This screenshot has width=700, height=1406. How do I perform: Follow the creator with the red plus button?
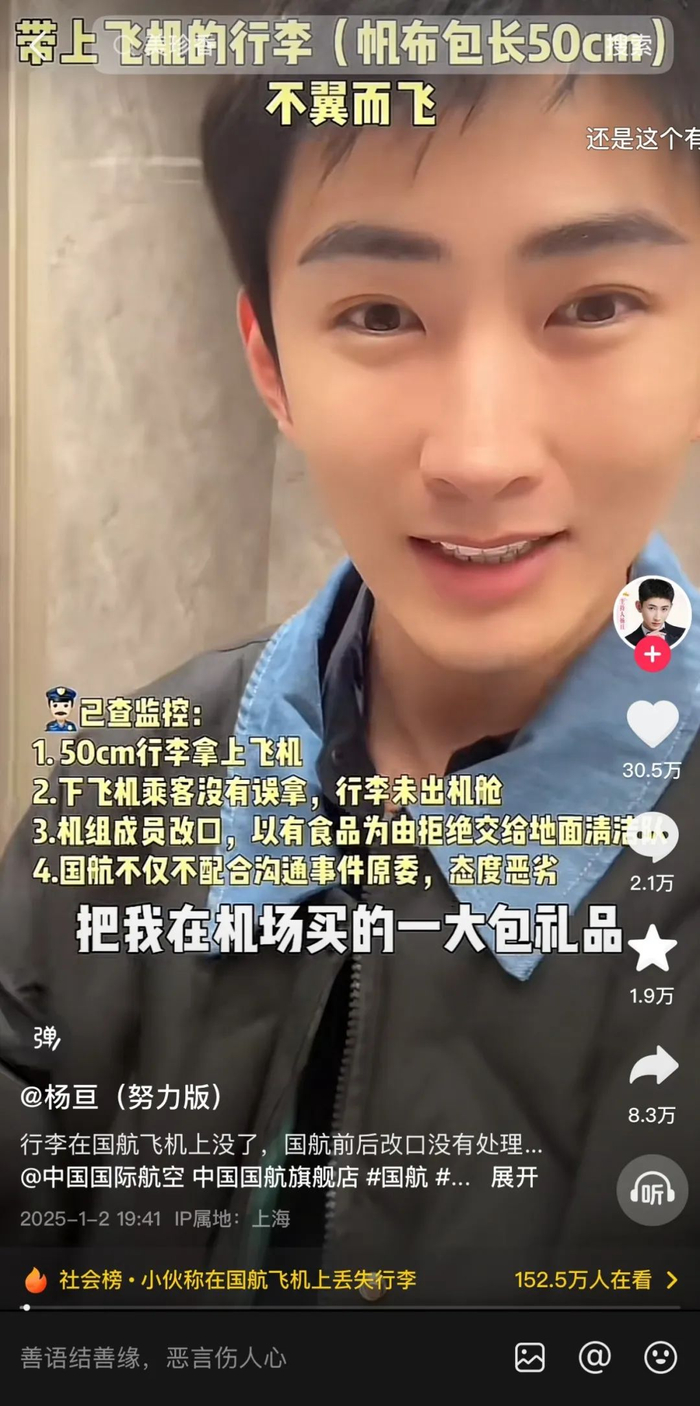click(652, 654)
